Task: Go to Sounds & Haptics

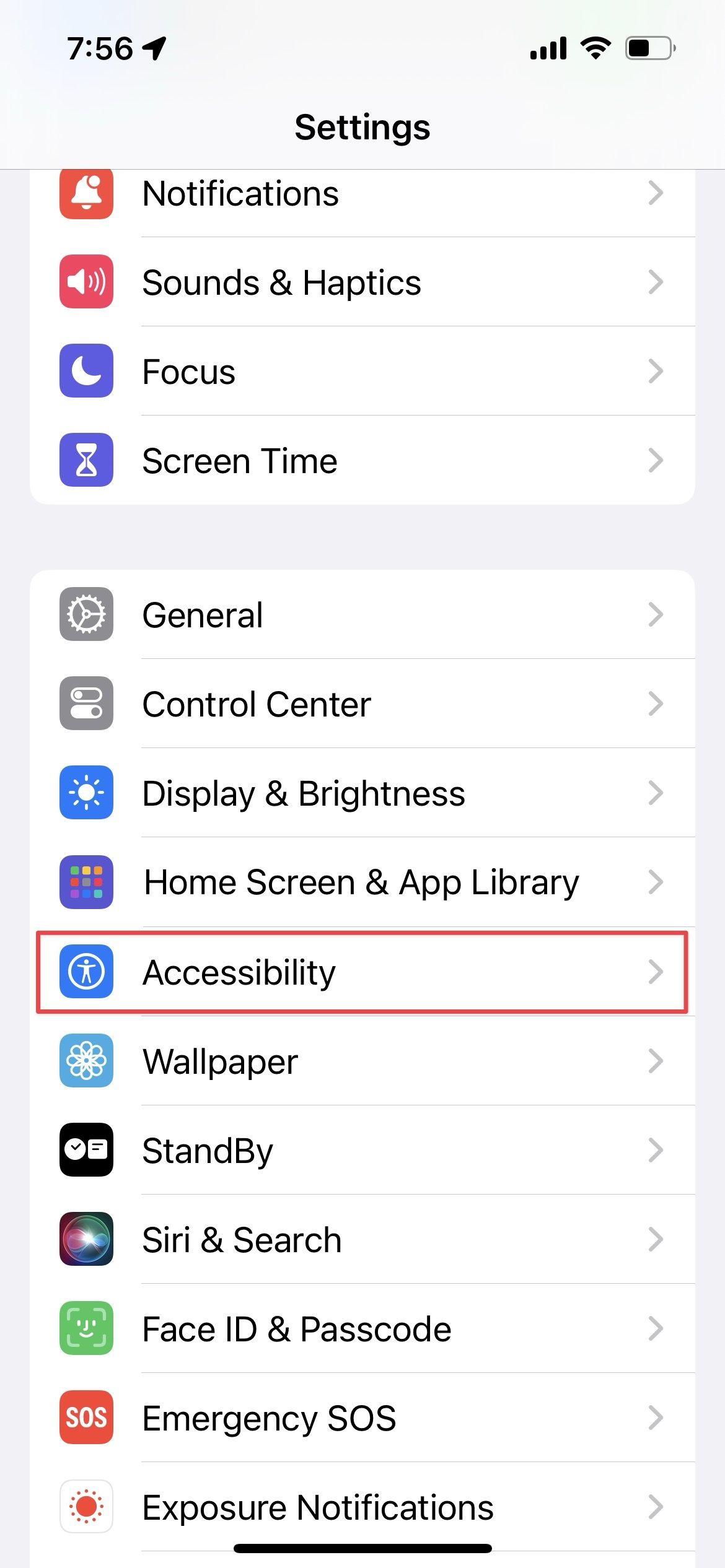Action: (x=362, y=282)
